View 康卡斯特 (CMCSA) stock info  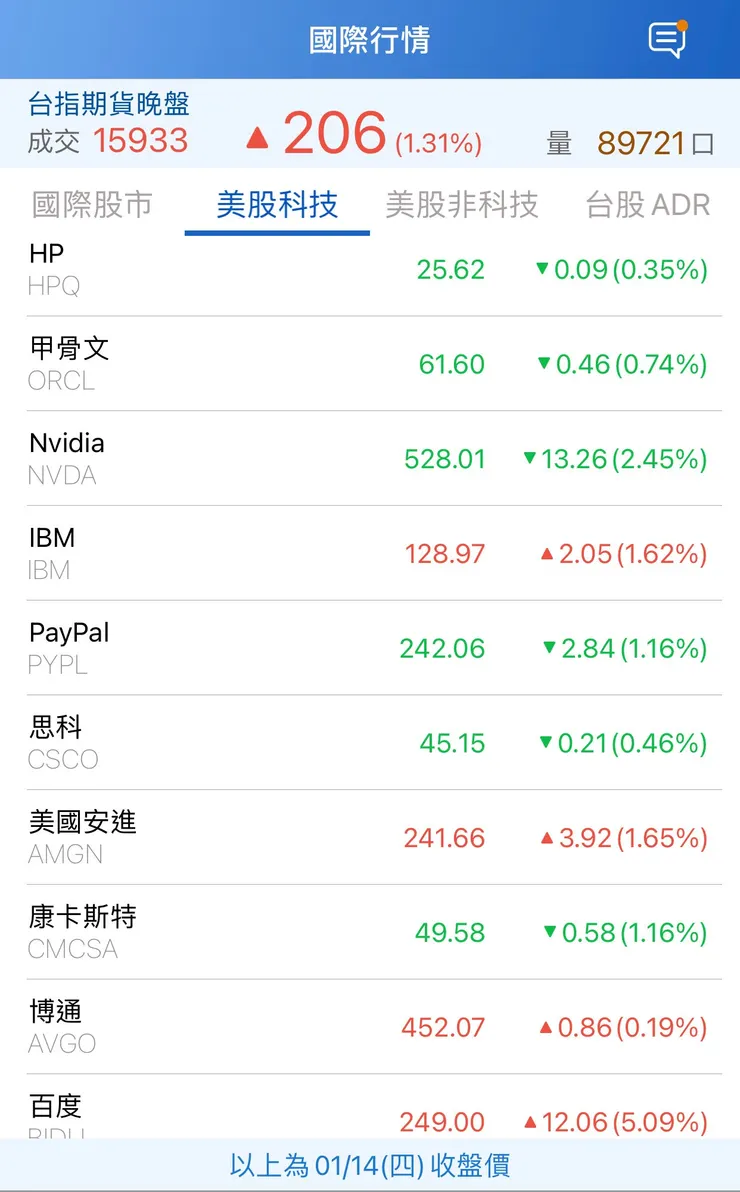(370, 931)
